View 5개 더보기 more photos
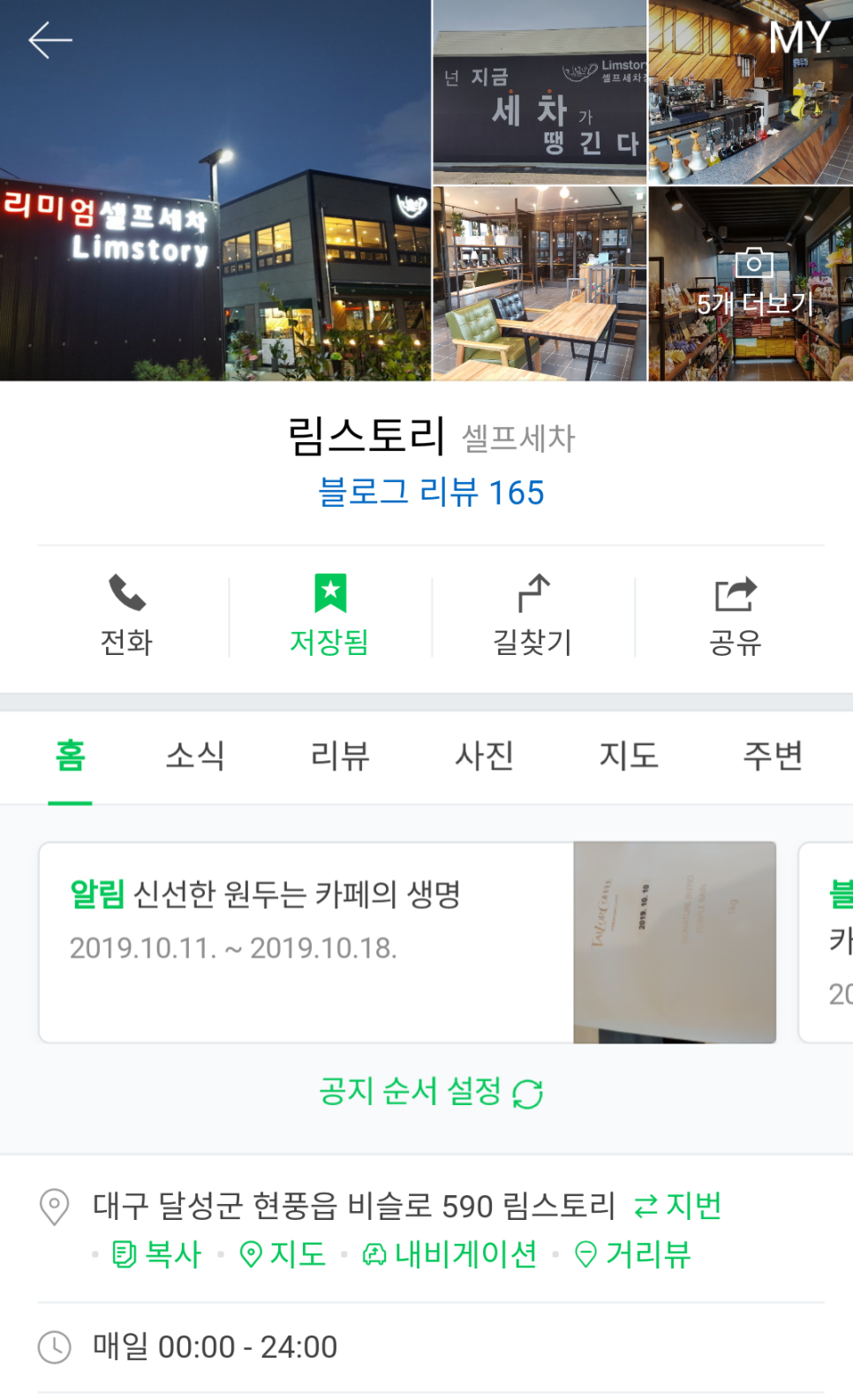 tap(753, 284)
